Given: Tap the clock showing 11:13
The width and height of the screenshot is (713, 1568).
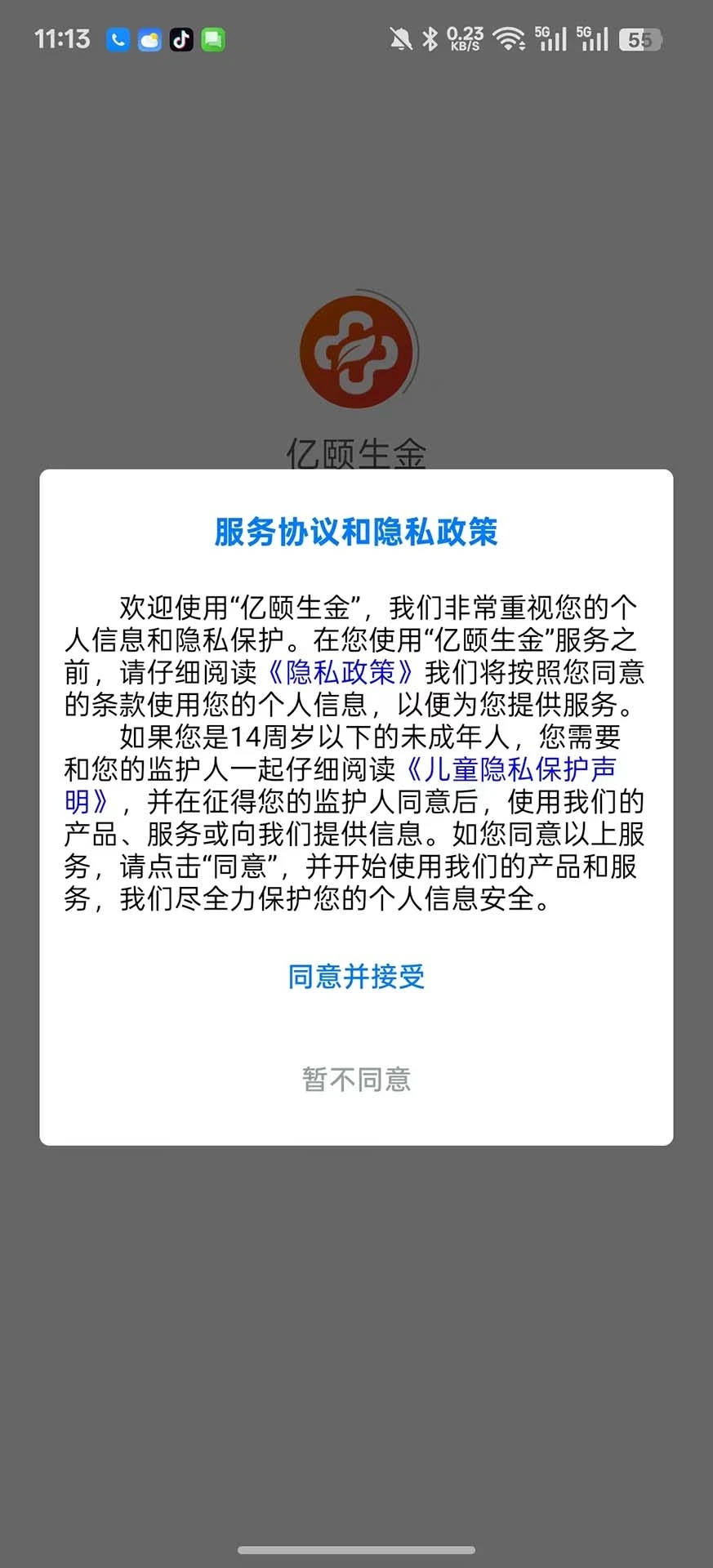Looking at the screenshot, I should pos(62,38).
